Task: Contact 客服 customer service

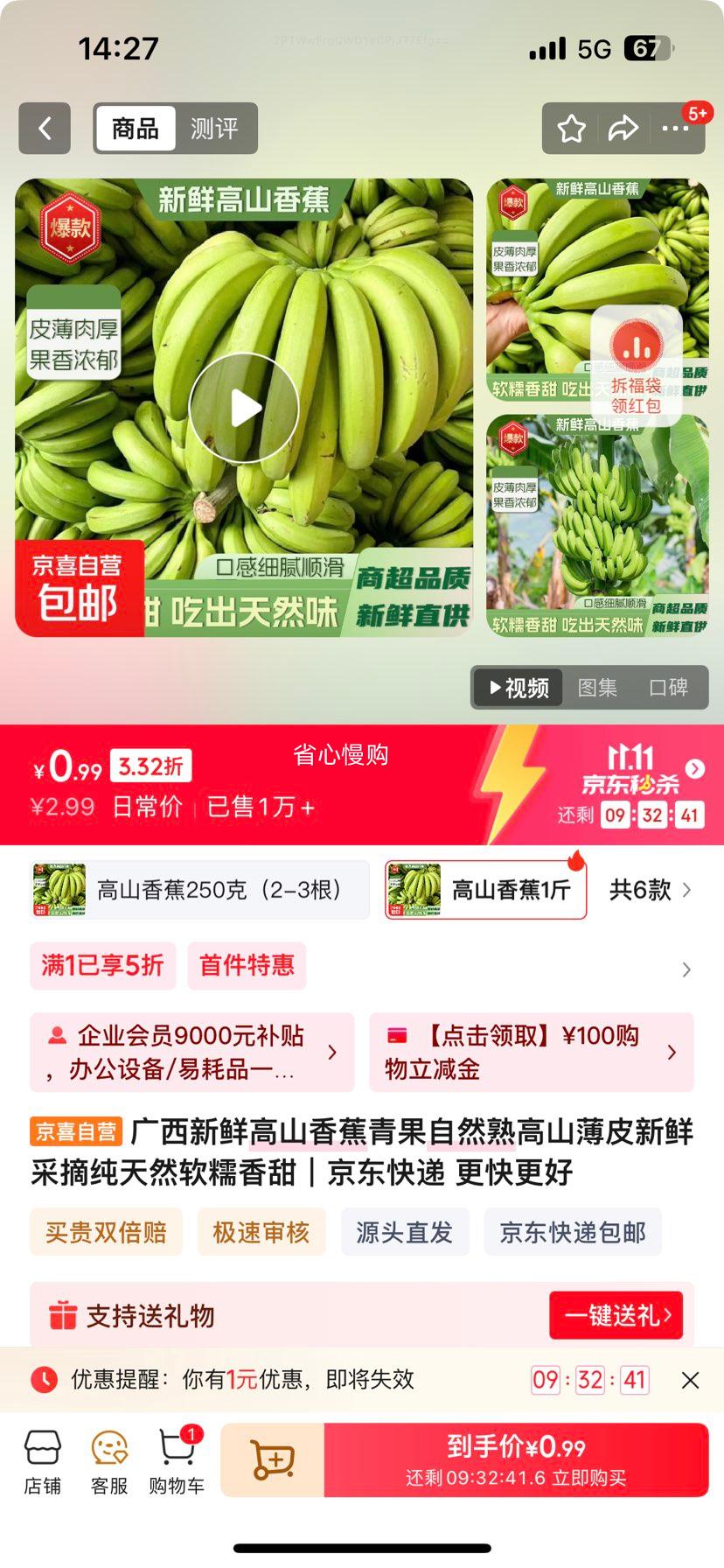Action: coord(109,1460)
